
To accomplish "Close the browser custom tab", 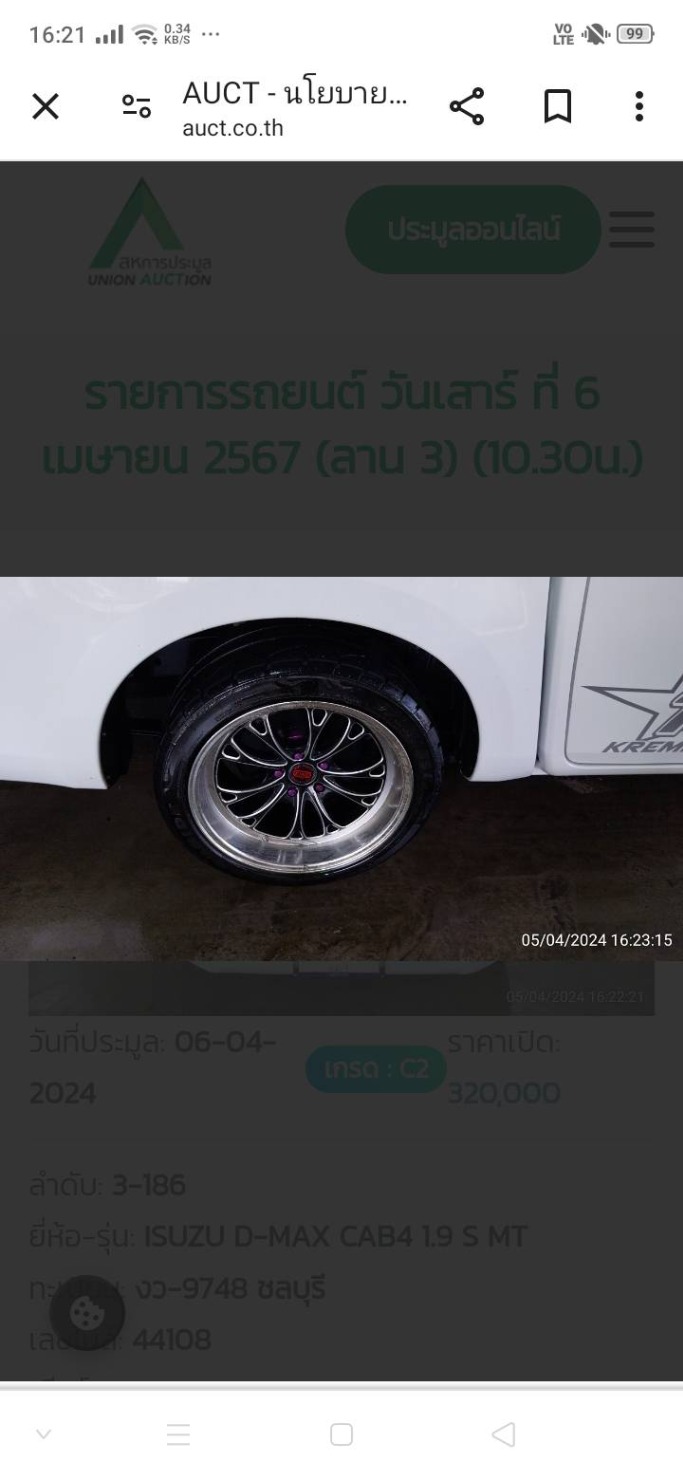I will (x=45, y=106).
